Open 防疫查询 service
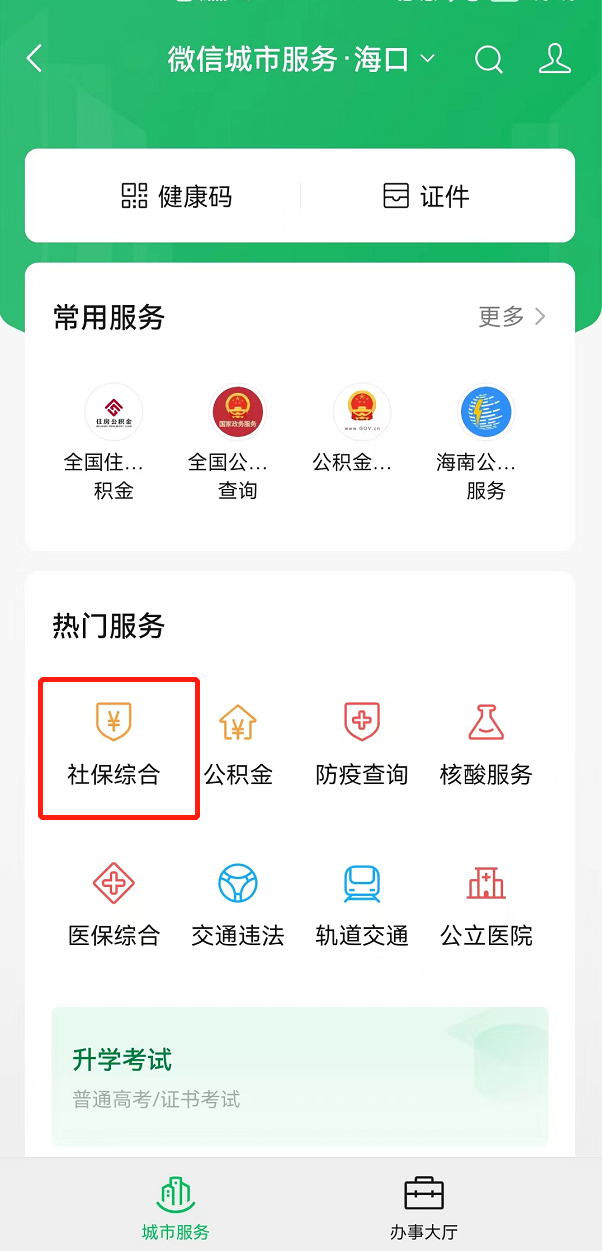This screenshot has height=1251, width=602. (x=362, y=746)
